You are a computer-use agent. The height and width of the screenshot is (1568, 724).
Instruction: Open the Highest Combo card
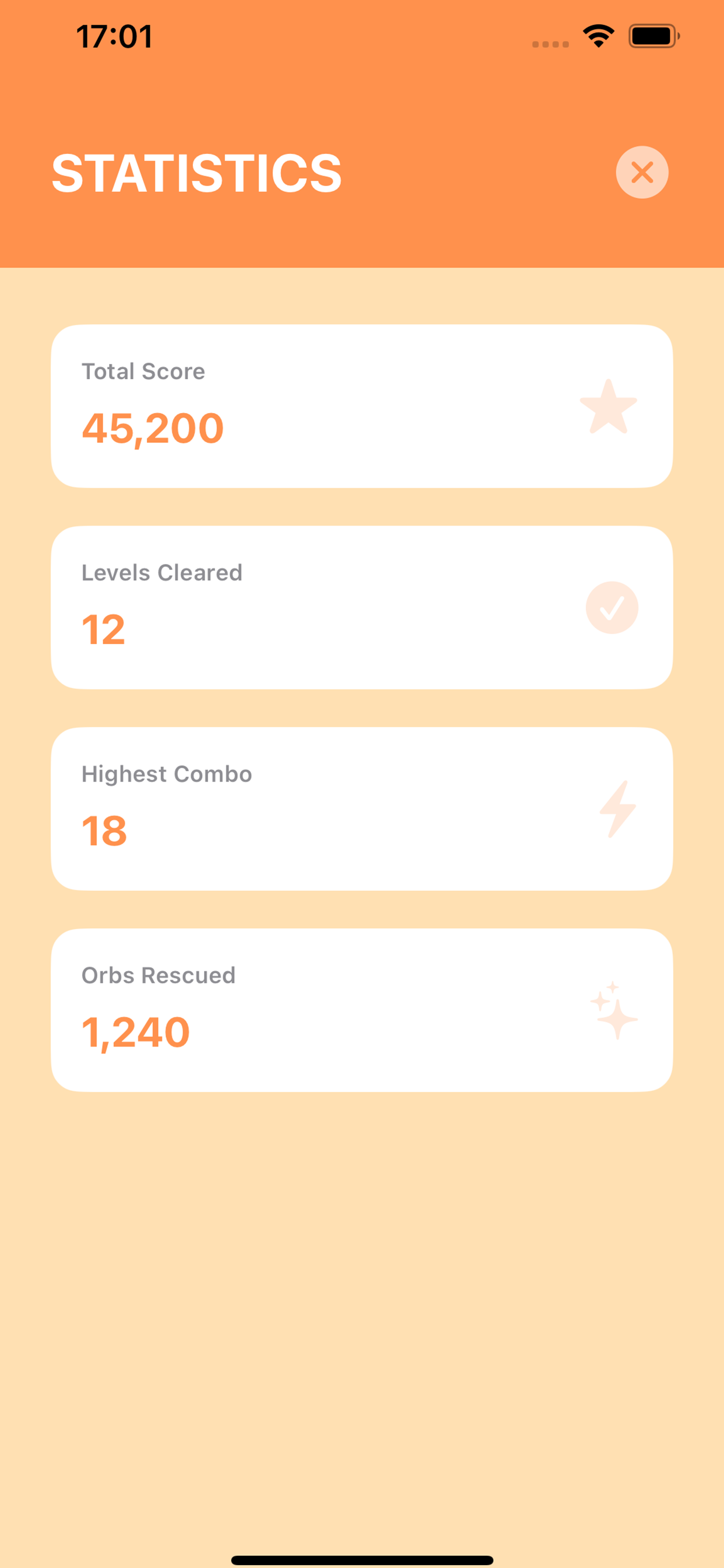click(x=362, y=810)
